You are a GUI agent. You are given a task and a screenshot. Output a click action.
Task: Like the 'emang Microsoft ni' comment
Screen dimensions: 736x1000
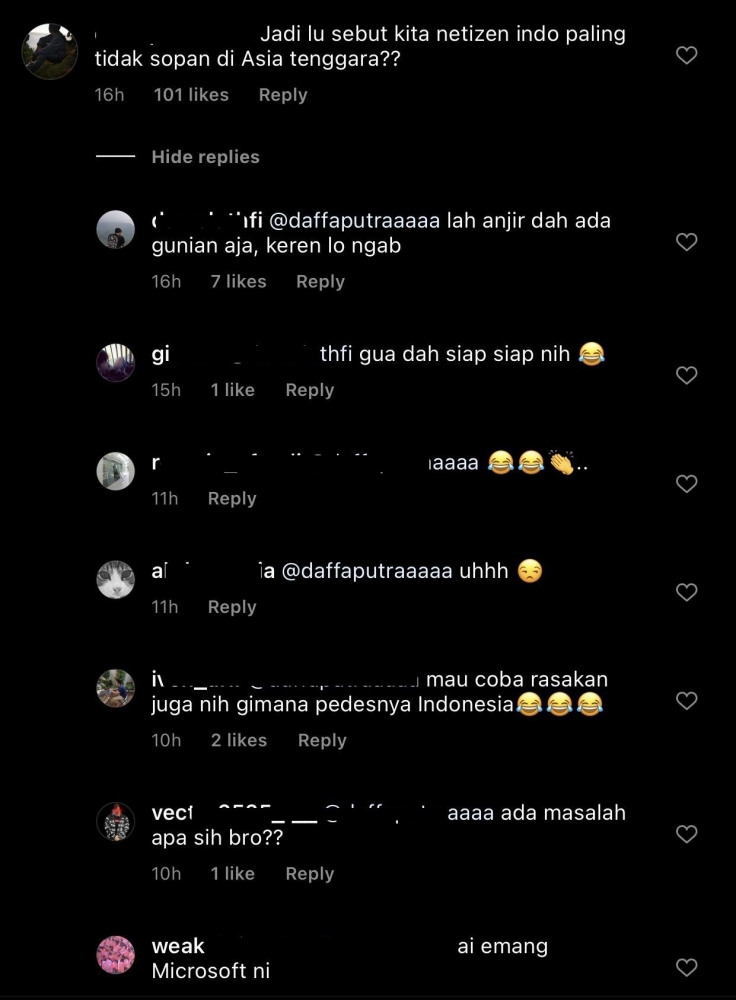point(686,967)
